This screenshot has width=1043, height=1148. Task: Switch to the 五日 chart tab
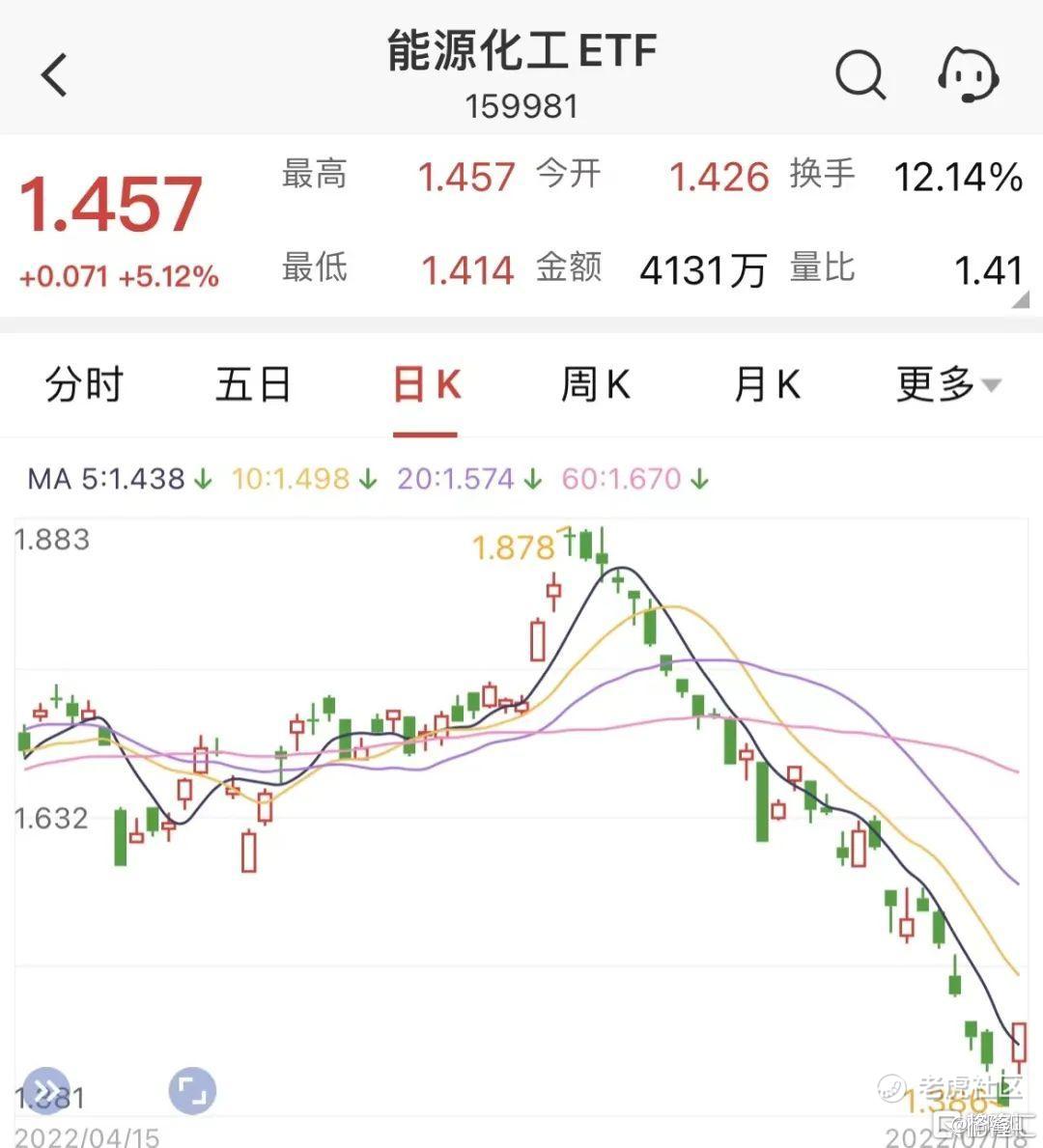pyautogui.click(x=253, y=385)
